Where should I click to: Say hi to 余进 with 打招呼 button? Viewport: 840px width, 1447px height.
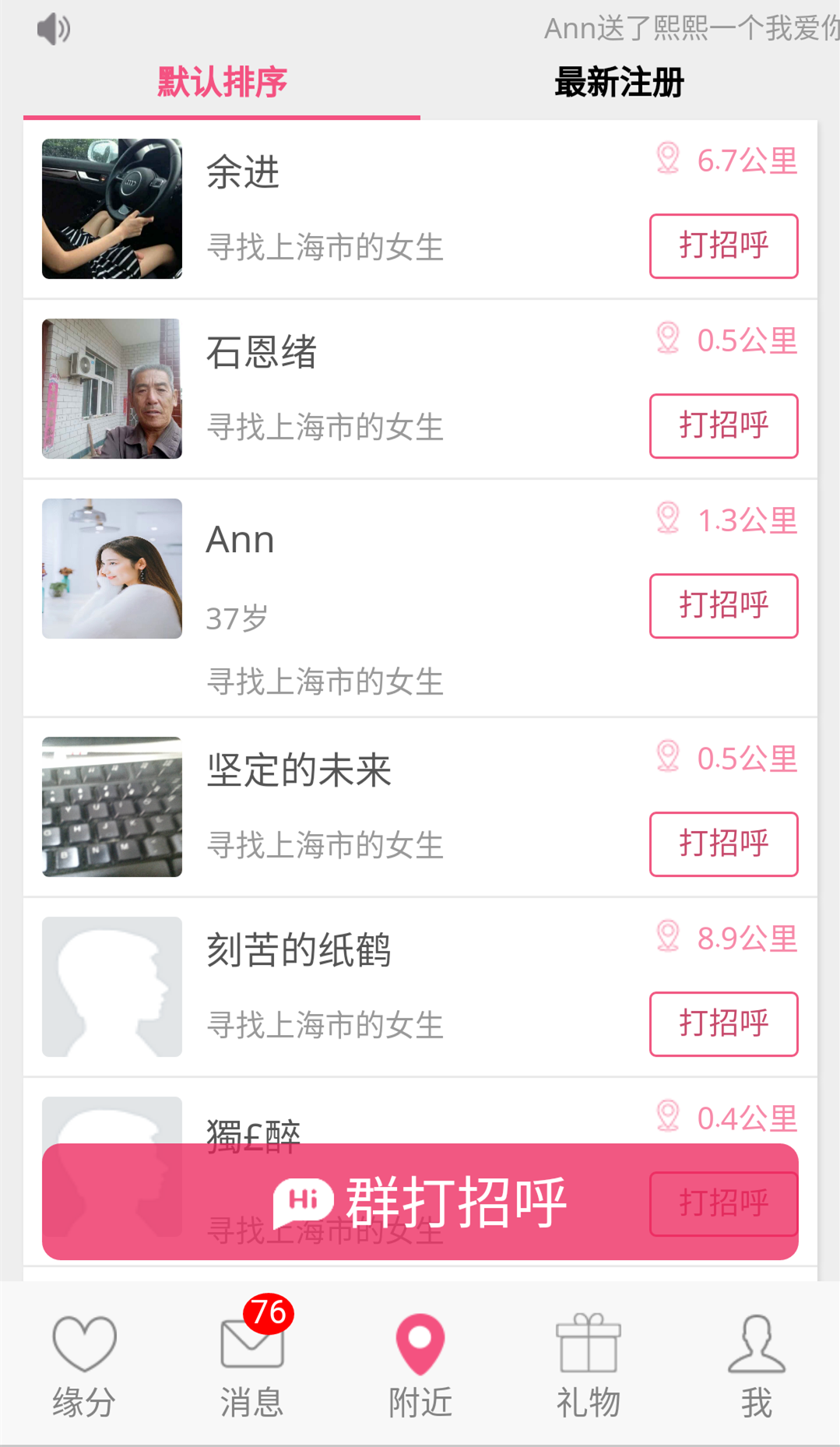(722, 246)
